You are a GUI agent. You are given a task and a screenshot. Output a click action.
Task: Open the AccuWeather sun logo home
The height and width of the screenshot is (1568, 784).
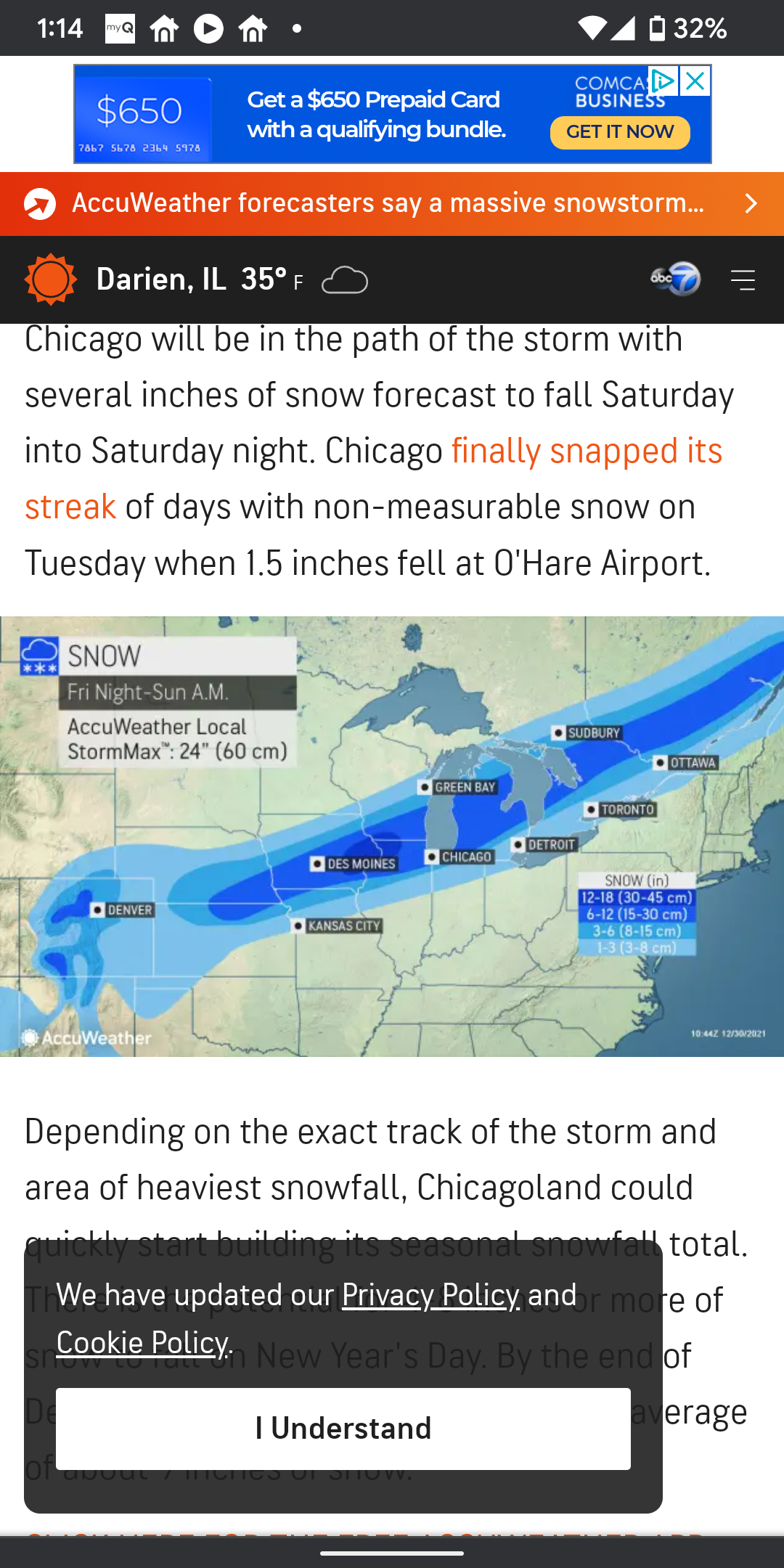(51, 279)
